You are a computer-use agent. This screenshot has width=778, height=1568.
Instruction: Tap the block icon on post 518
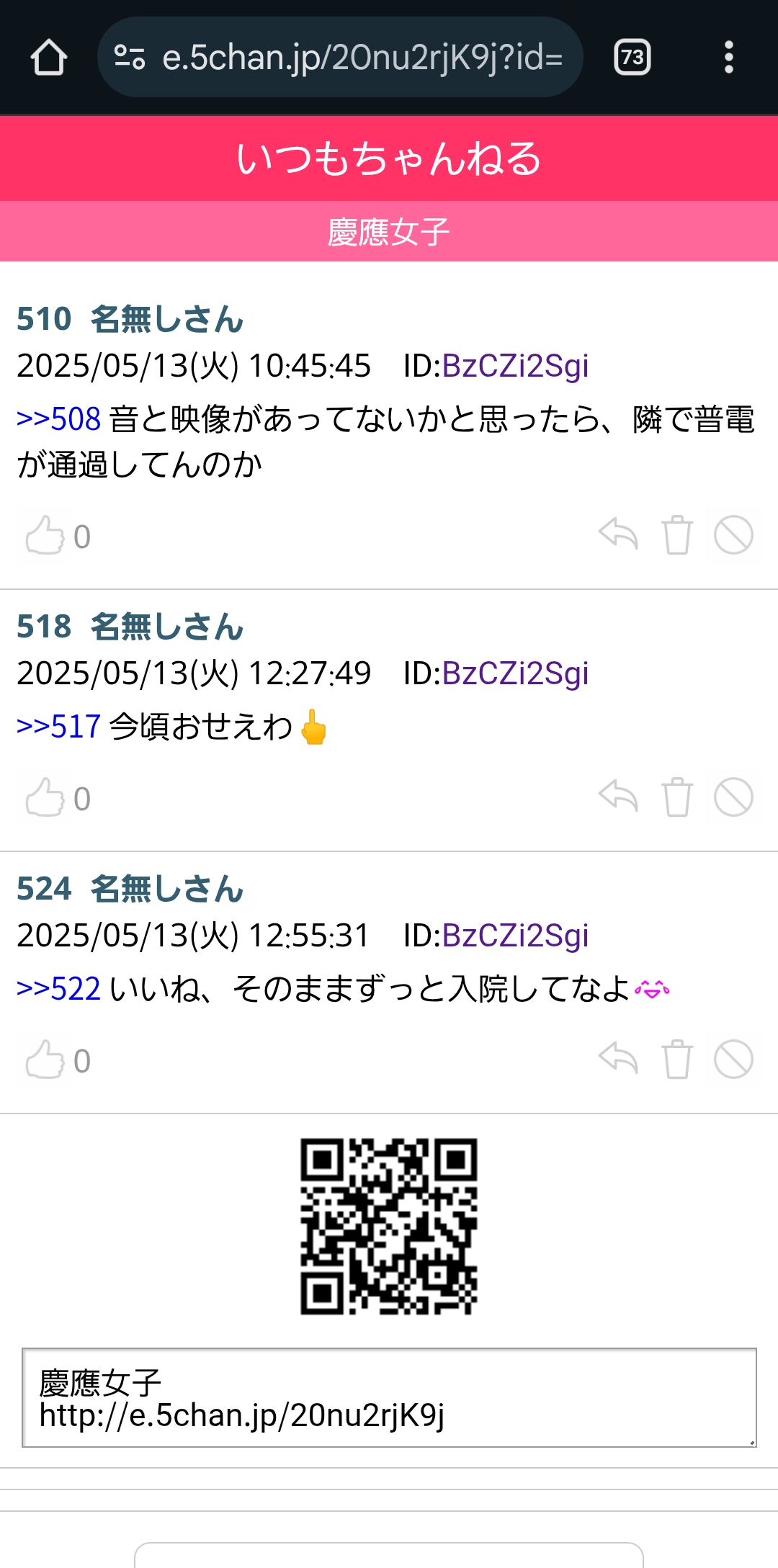pyautogui.click(x=734, y=798)
